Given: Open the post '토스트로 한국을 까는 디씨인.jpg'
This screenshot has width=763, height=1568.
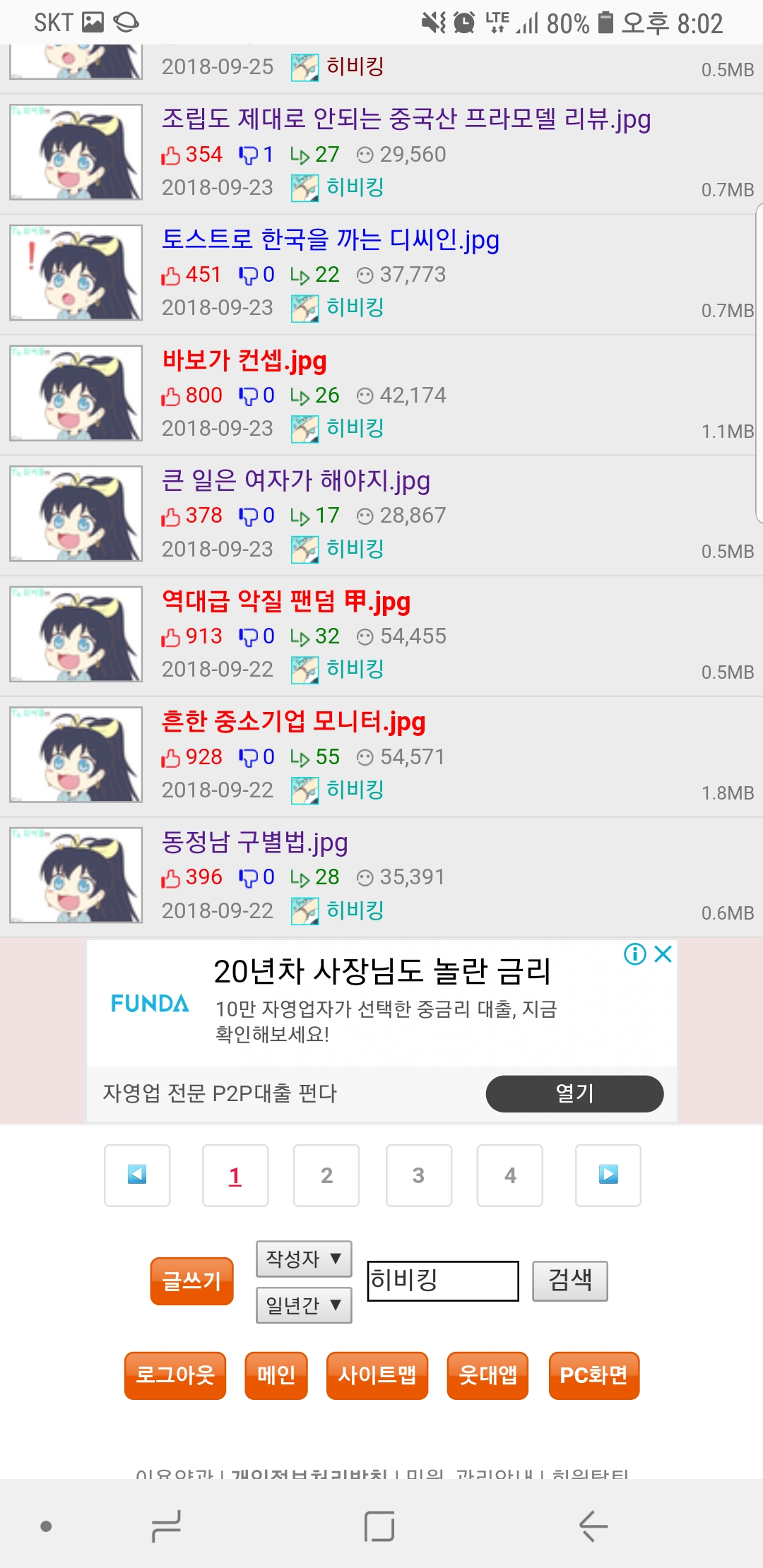Looking at the screenshot, I should (x=330, y=239).
